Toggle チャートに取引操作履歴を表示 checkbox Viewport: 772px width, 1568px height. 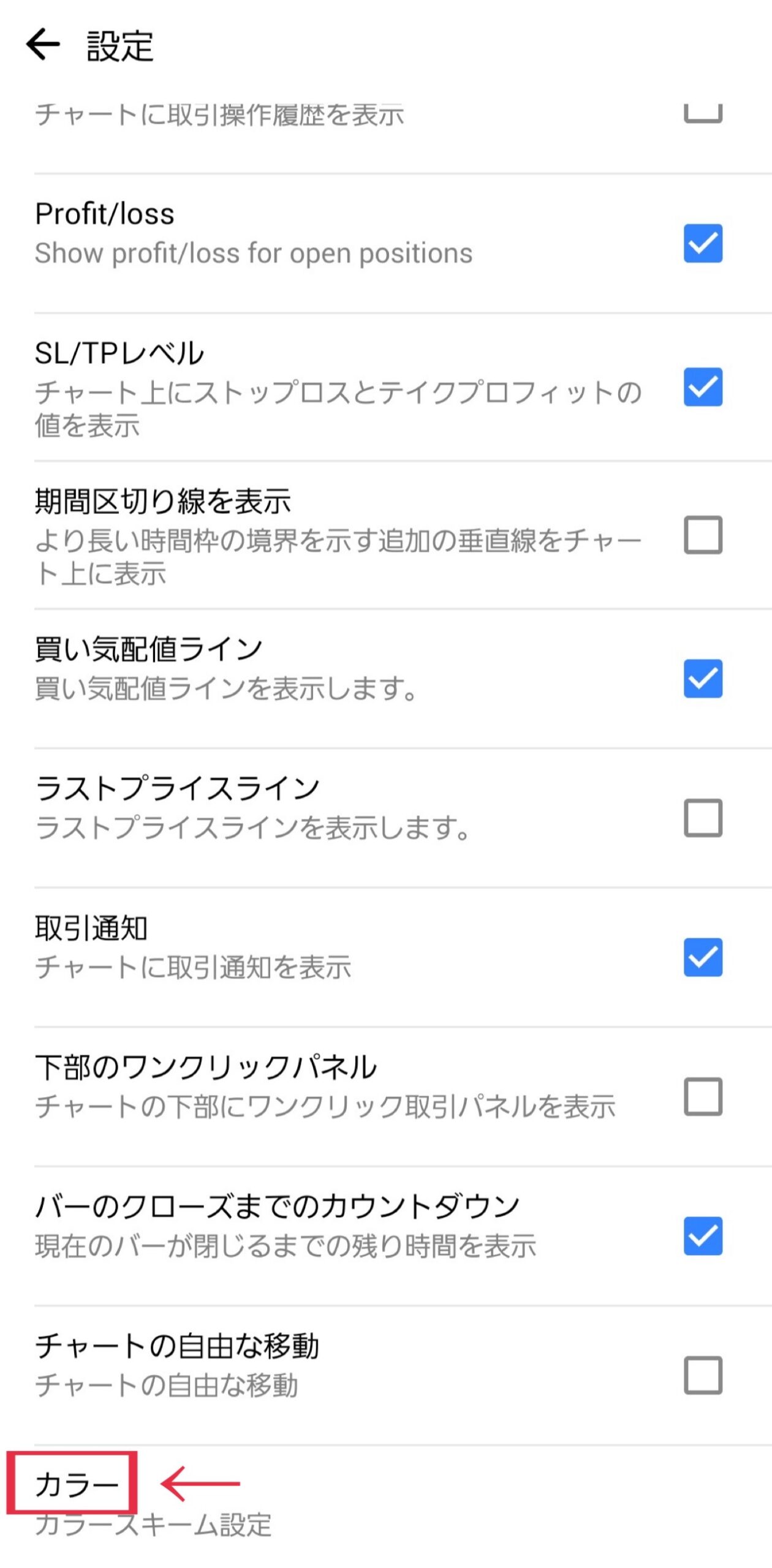(x=703, y=113)
